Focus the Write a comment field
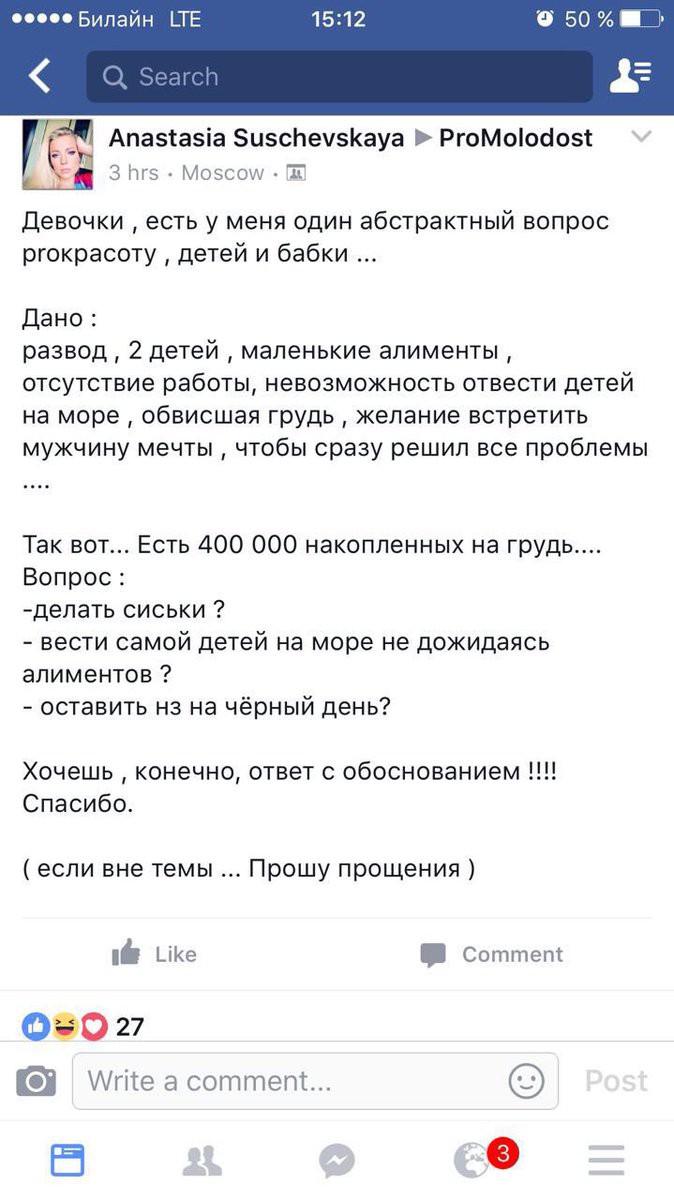Image resolution: width=674 pixels, height=1200 pixels. tap(290, 1081)
